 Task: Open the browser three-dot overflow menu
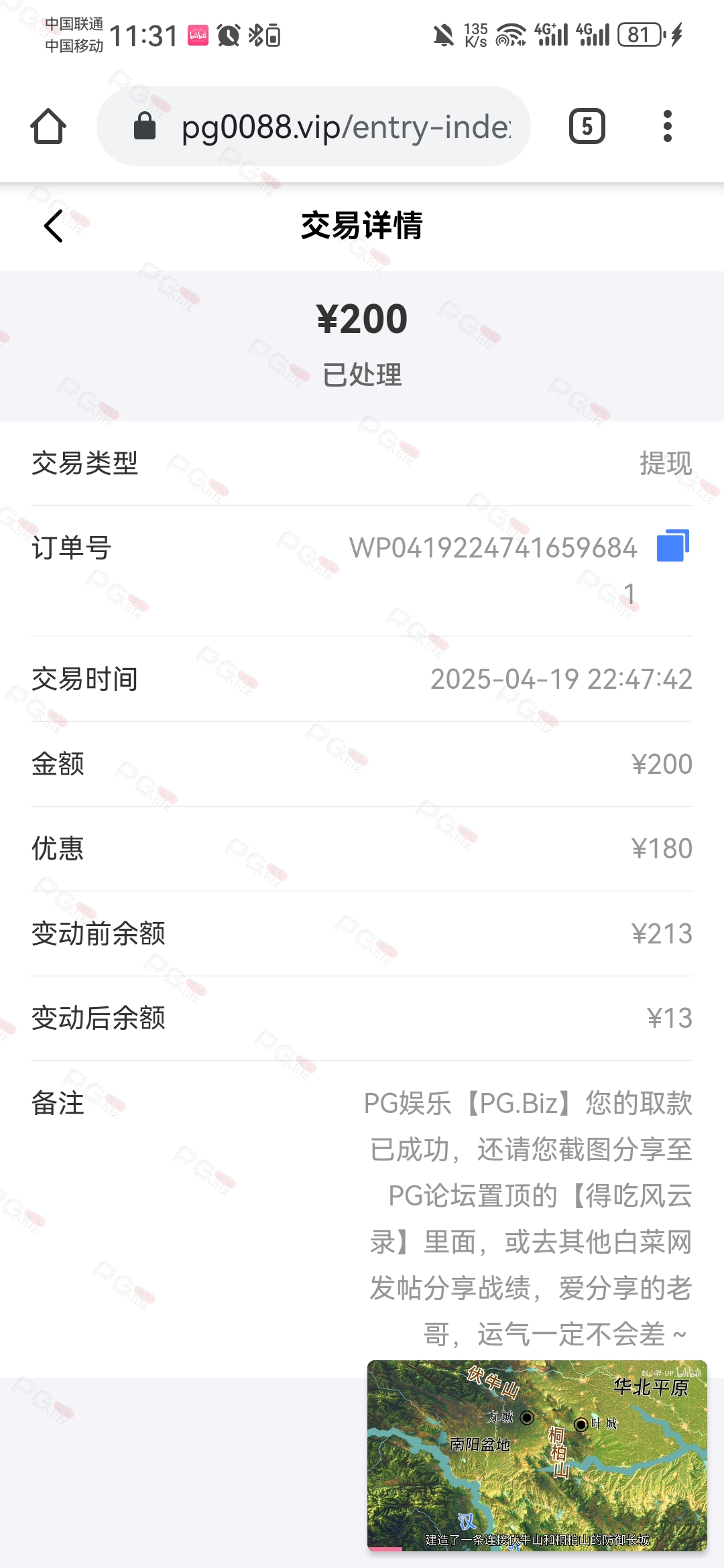(x=667, y=126)
